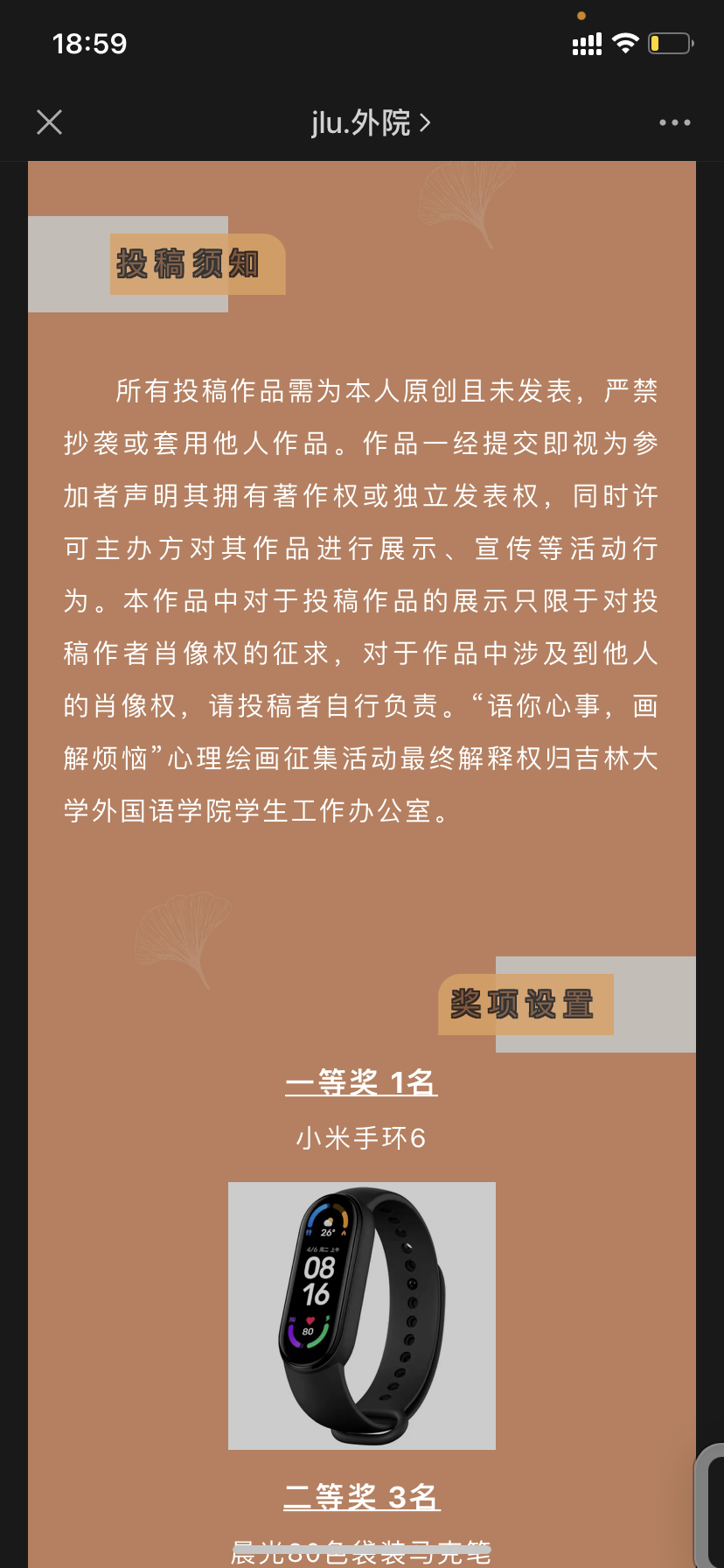Open the three-dot overflow menu

674,122
